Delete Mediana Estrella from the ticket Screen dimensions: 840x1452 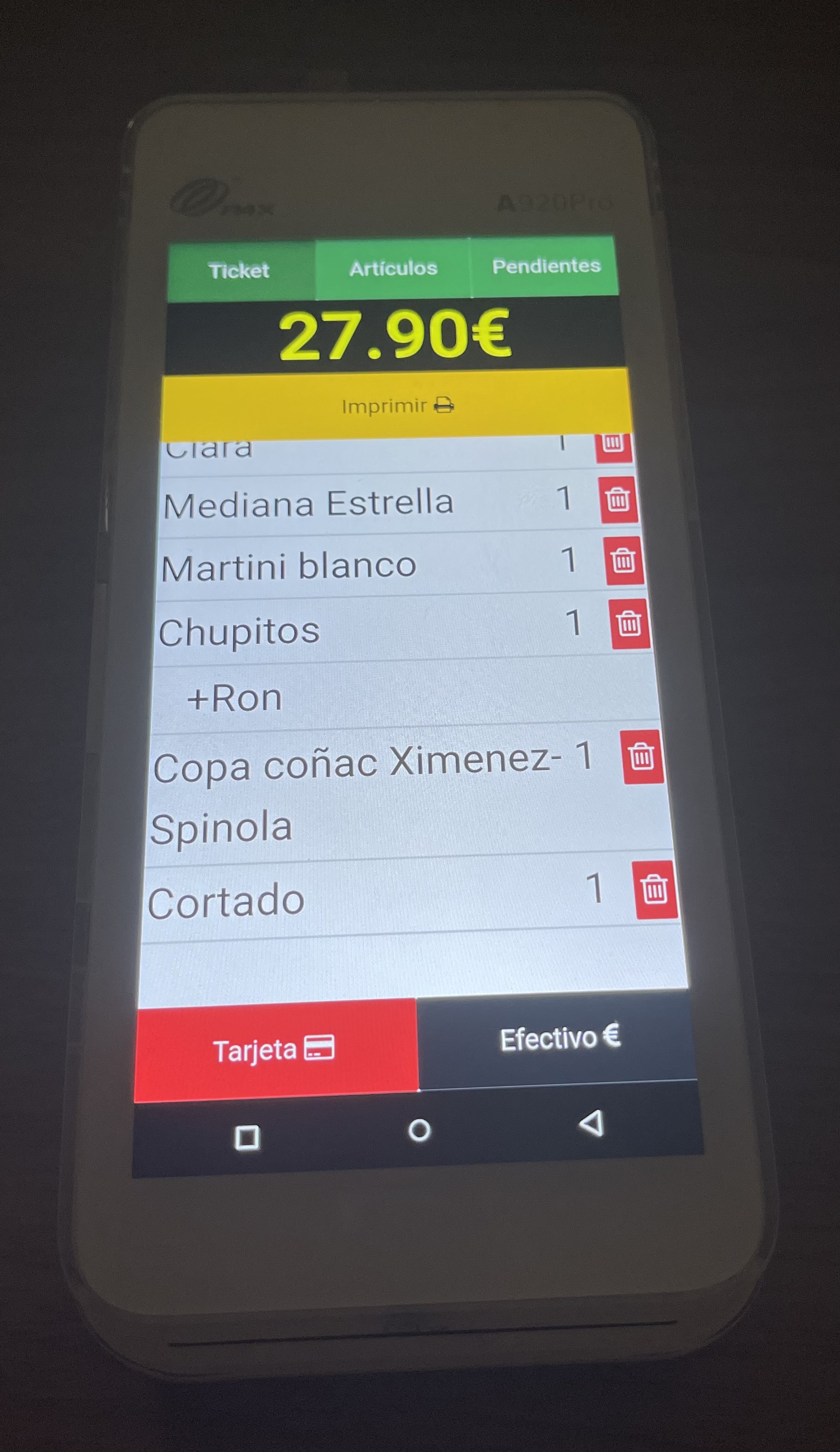pyautogui.click(x=618, y=500)
